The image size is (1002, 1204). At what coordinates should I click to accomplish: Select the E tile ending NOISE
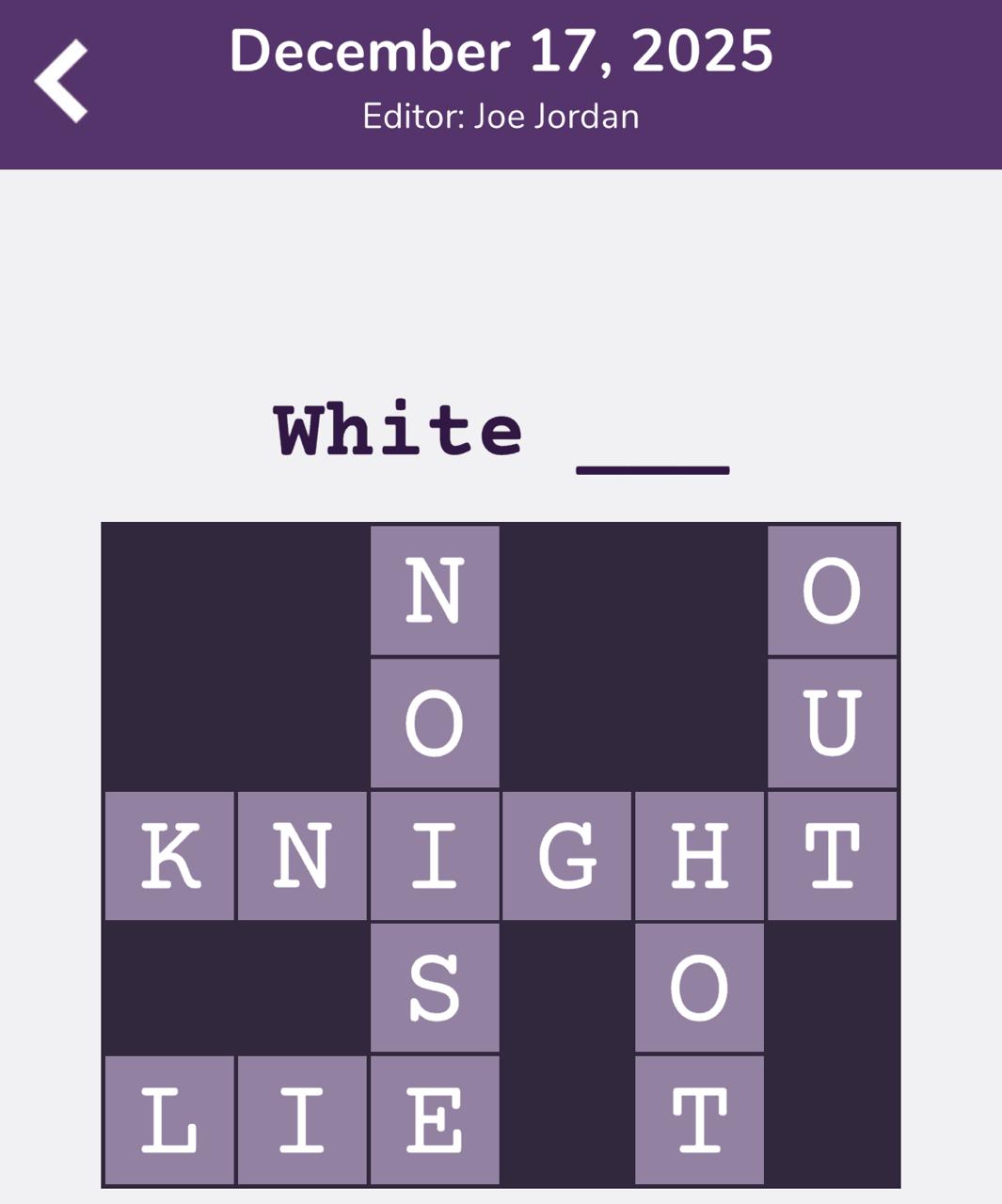tap(436, 1119)
